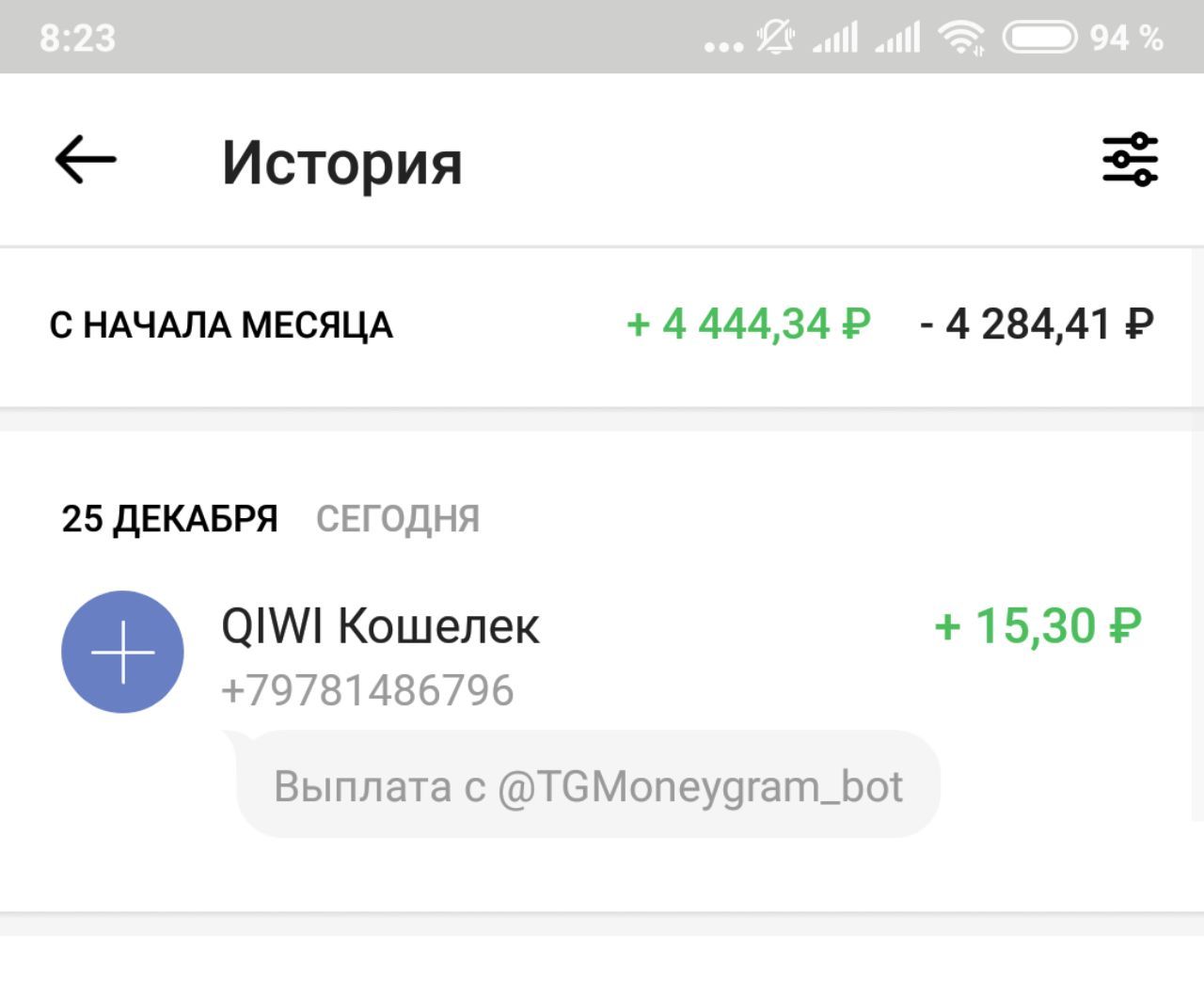1204x994 pixels.
Task: Go back from the История screen
Action: (85, 160)
